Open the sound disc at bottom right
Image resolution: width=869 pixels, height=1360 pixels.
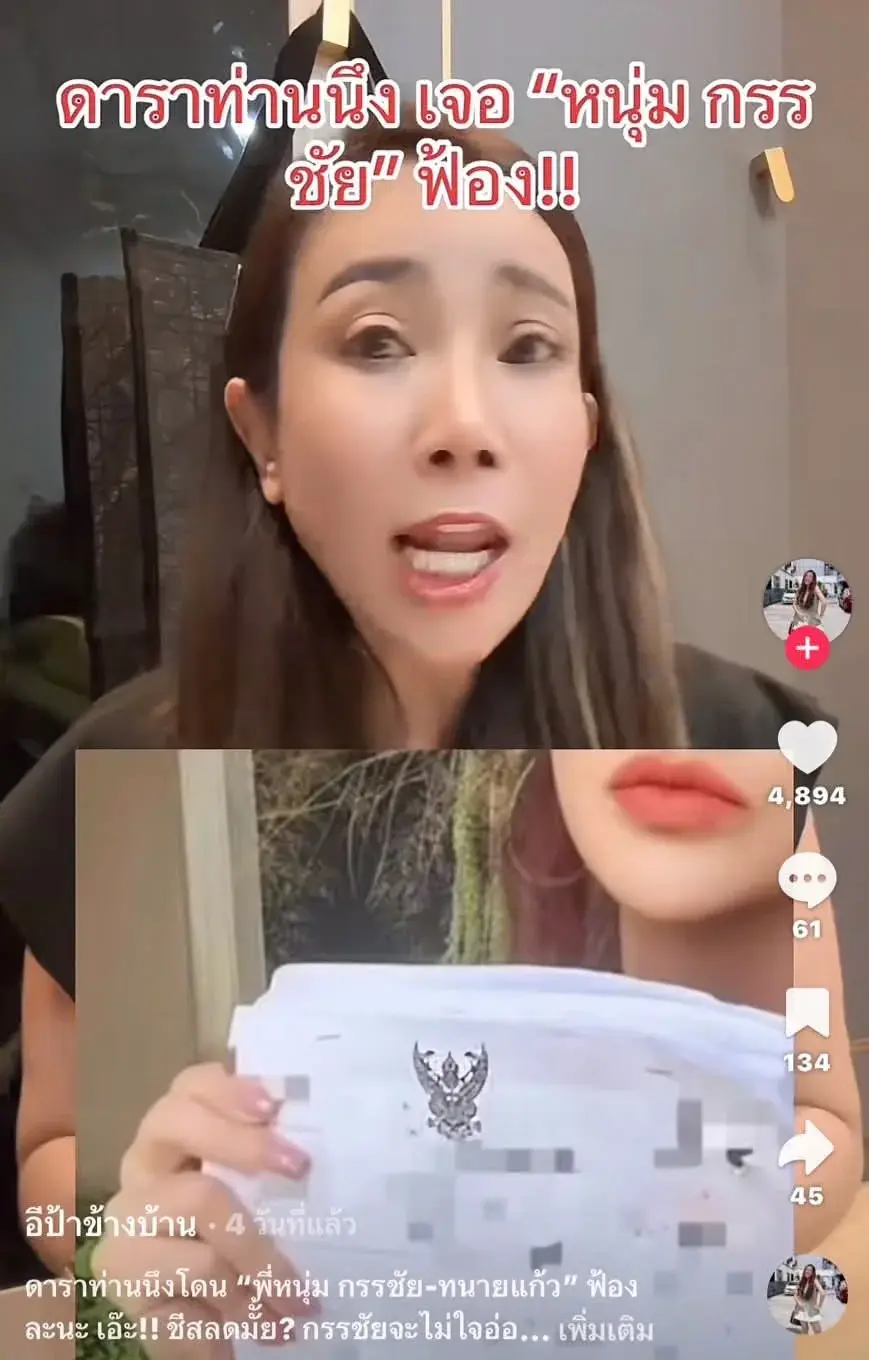pos(806,1294)
